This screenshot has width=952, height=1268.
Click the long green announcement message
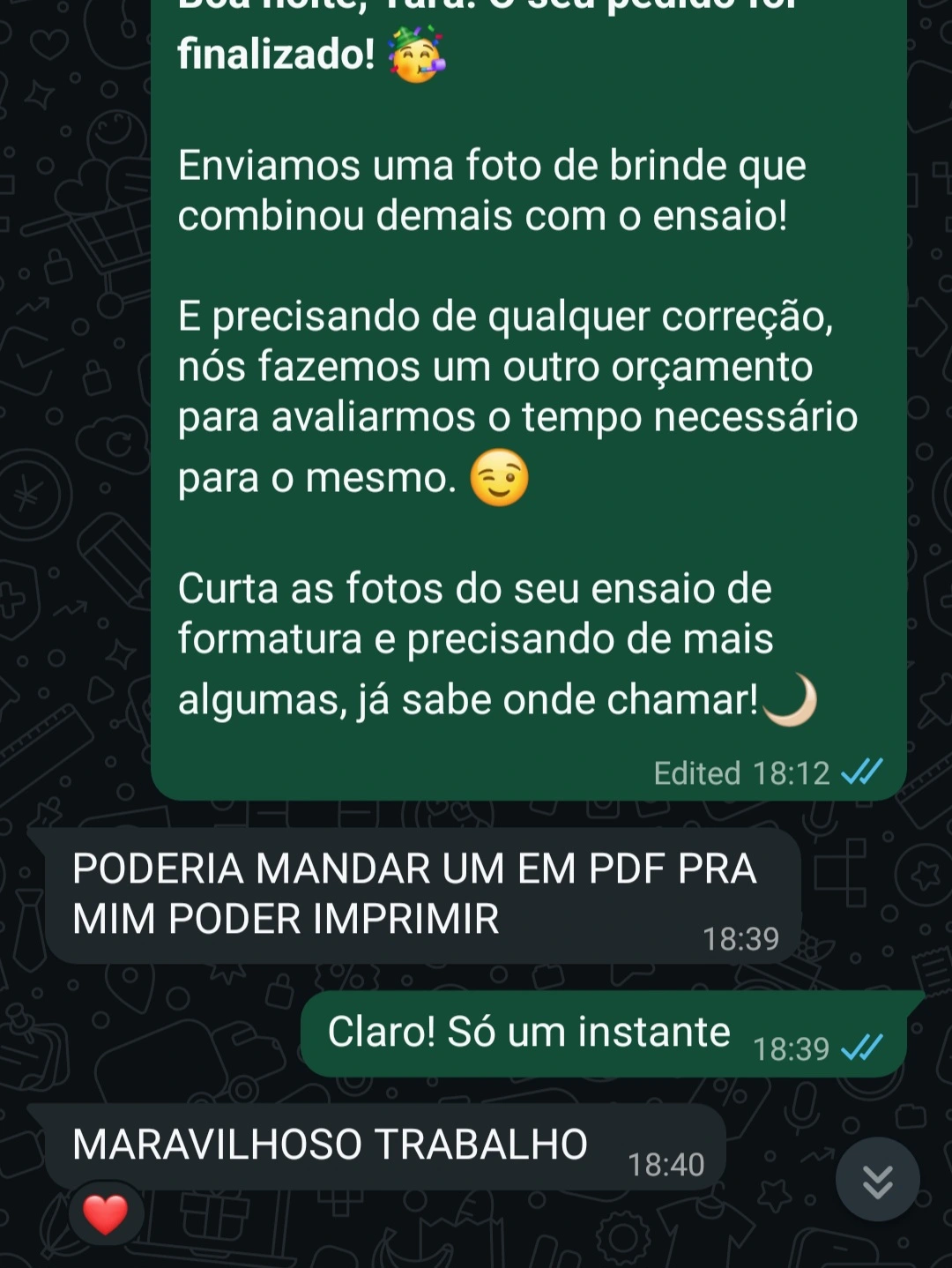[x=524, y=397]
